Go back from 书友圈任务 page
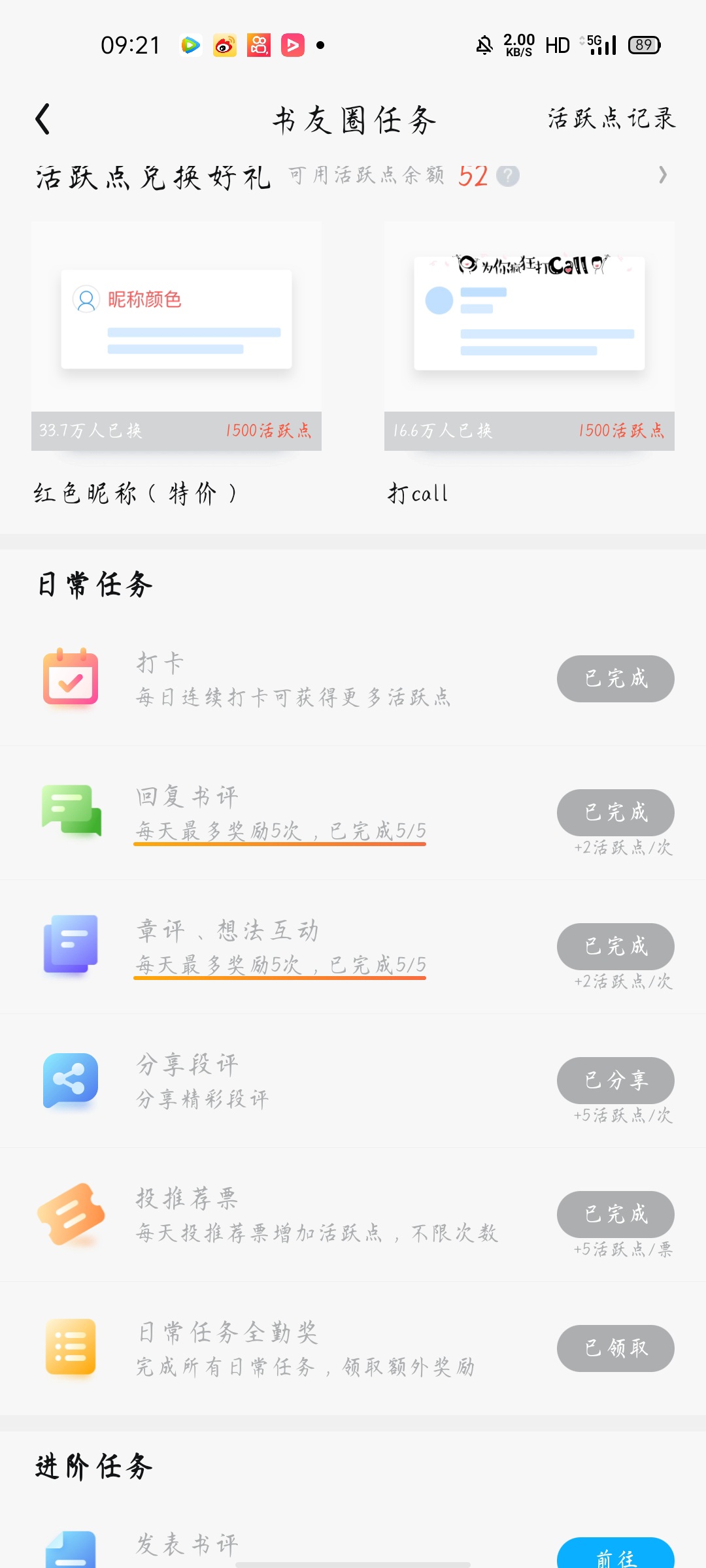 [x=43, y=120]
